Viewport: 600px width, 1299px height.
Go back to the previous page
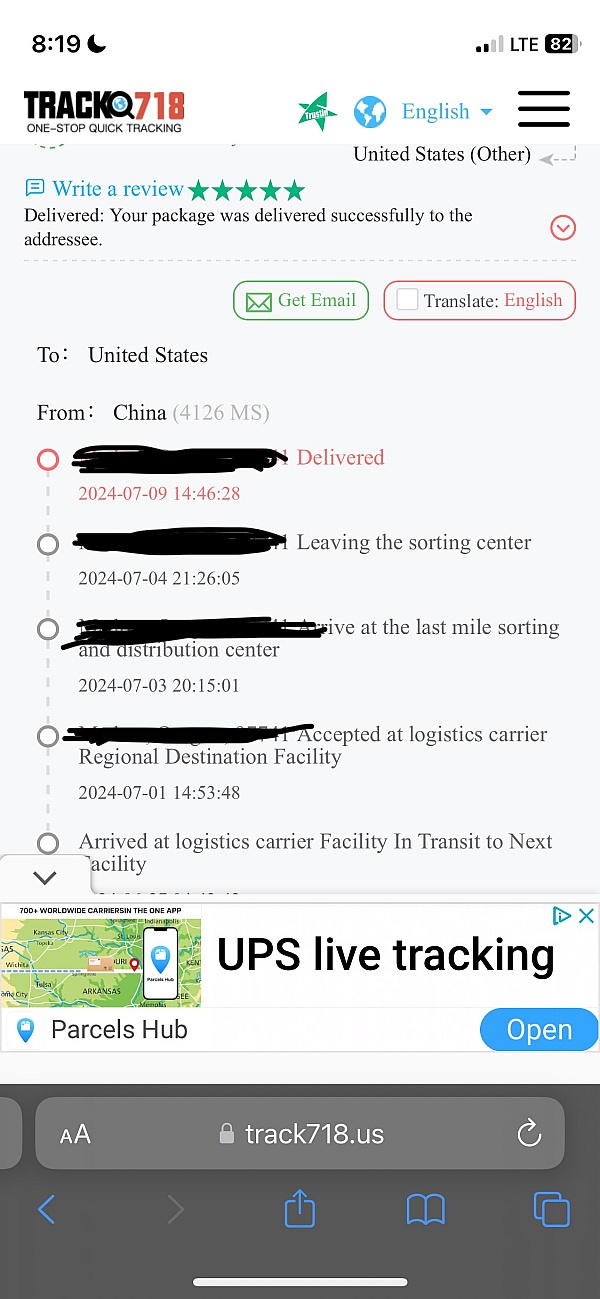(x=46, y=1210)
